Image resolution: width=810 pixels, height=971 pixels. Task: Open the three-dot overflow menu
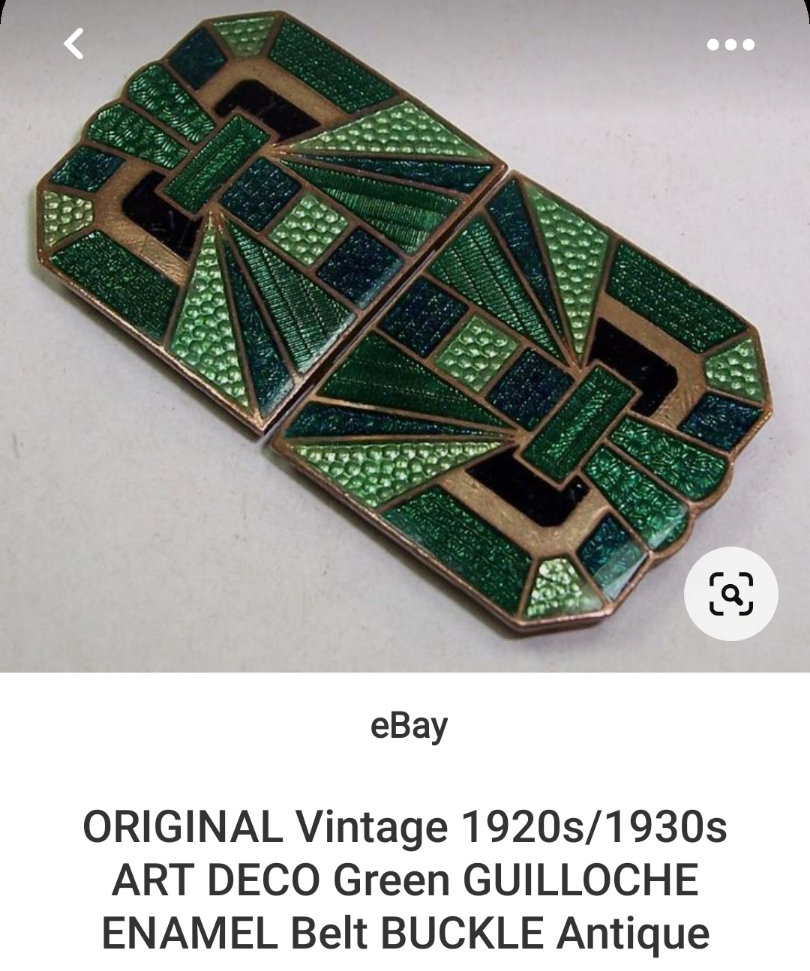pyautogui.click(x=729, y=44)
